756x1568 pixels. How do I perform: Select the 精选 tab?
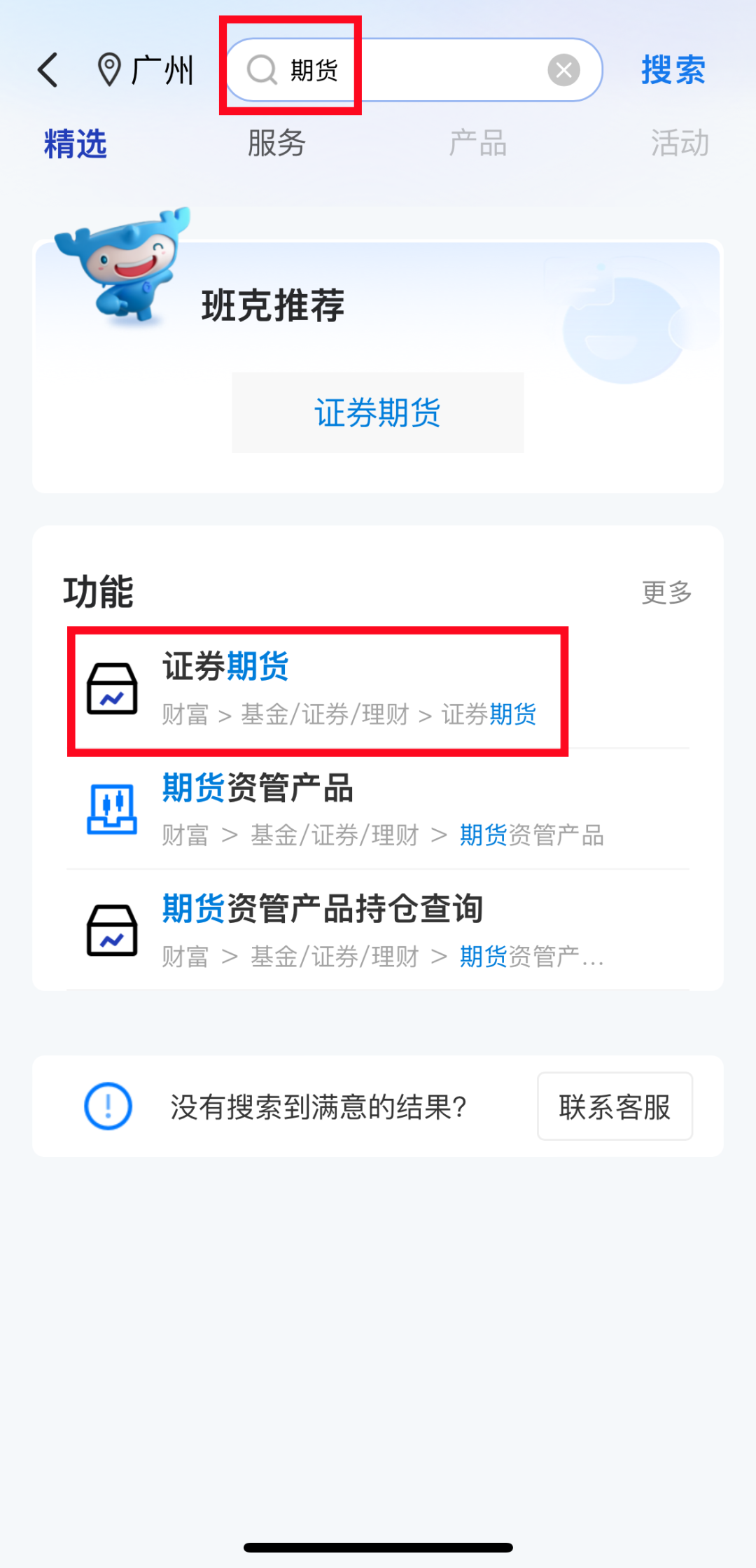coord(76,144)
